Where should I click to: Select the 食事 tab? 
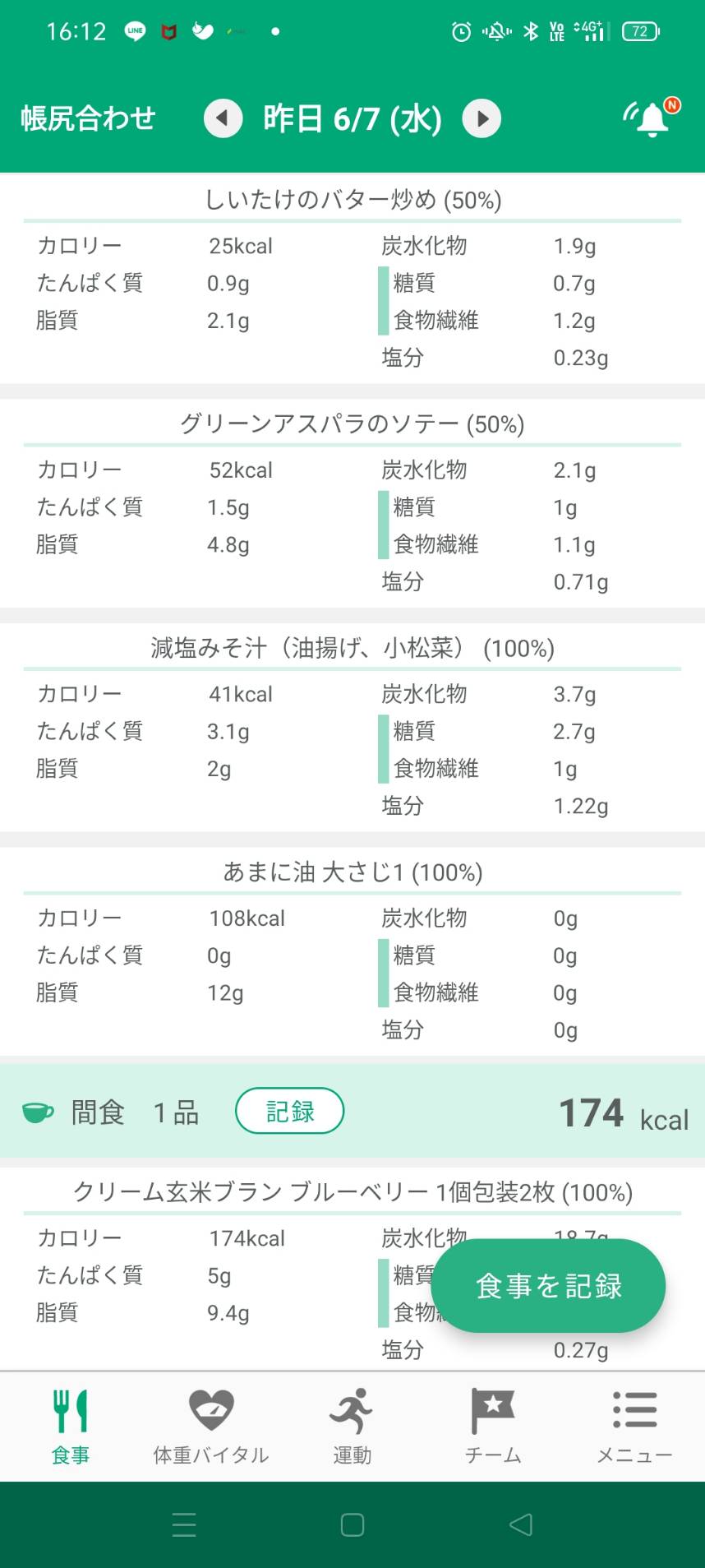[x=71, y=1427]
